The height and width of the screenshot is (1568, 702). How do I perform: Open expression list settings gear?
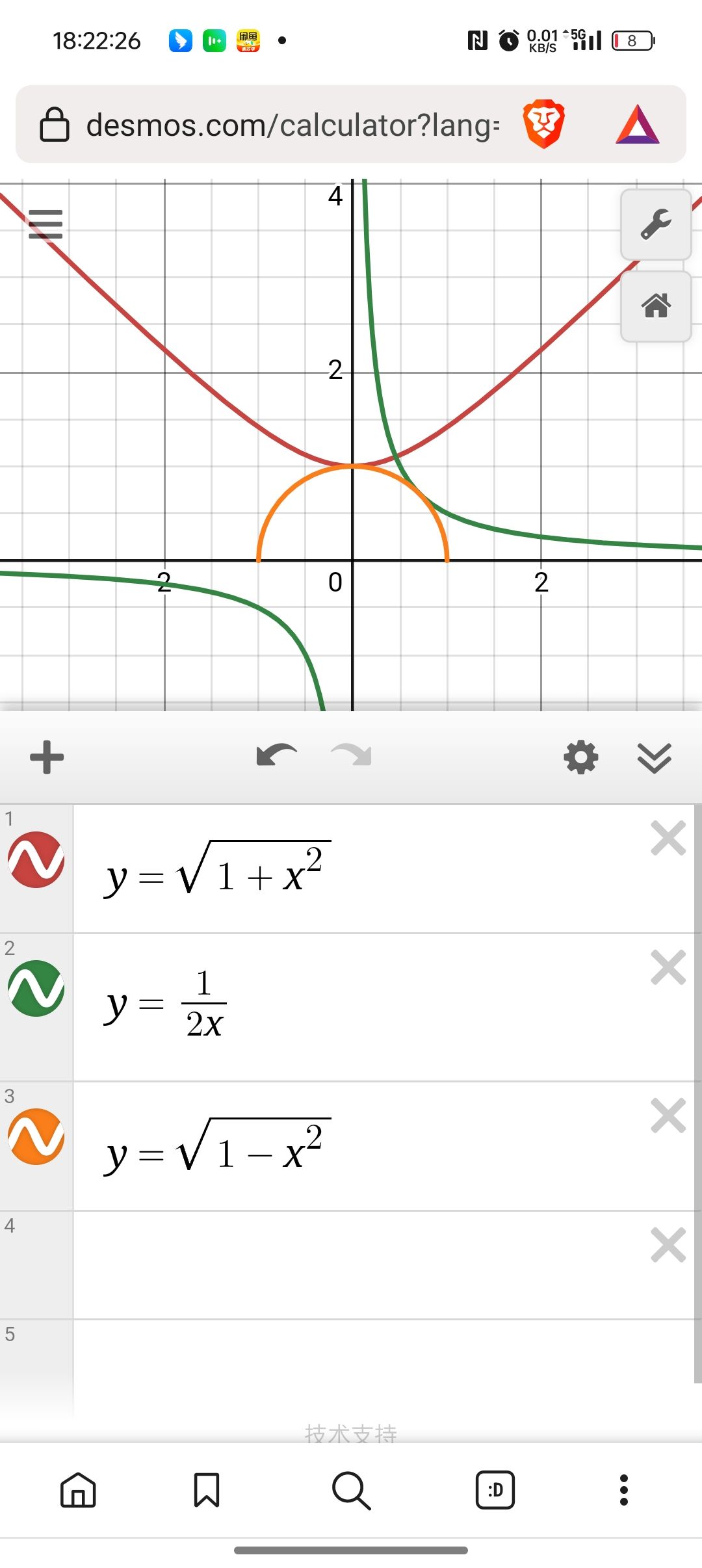pos(580,757)
